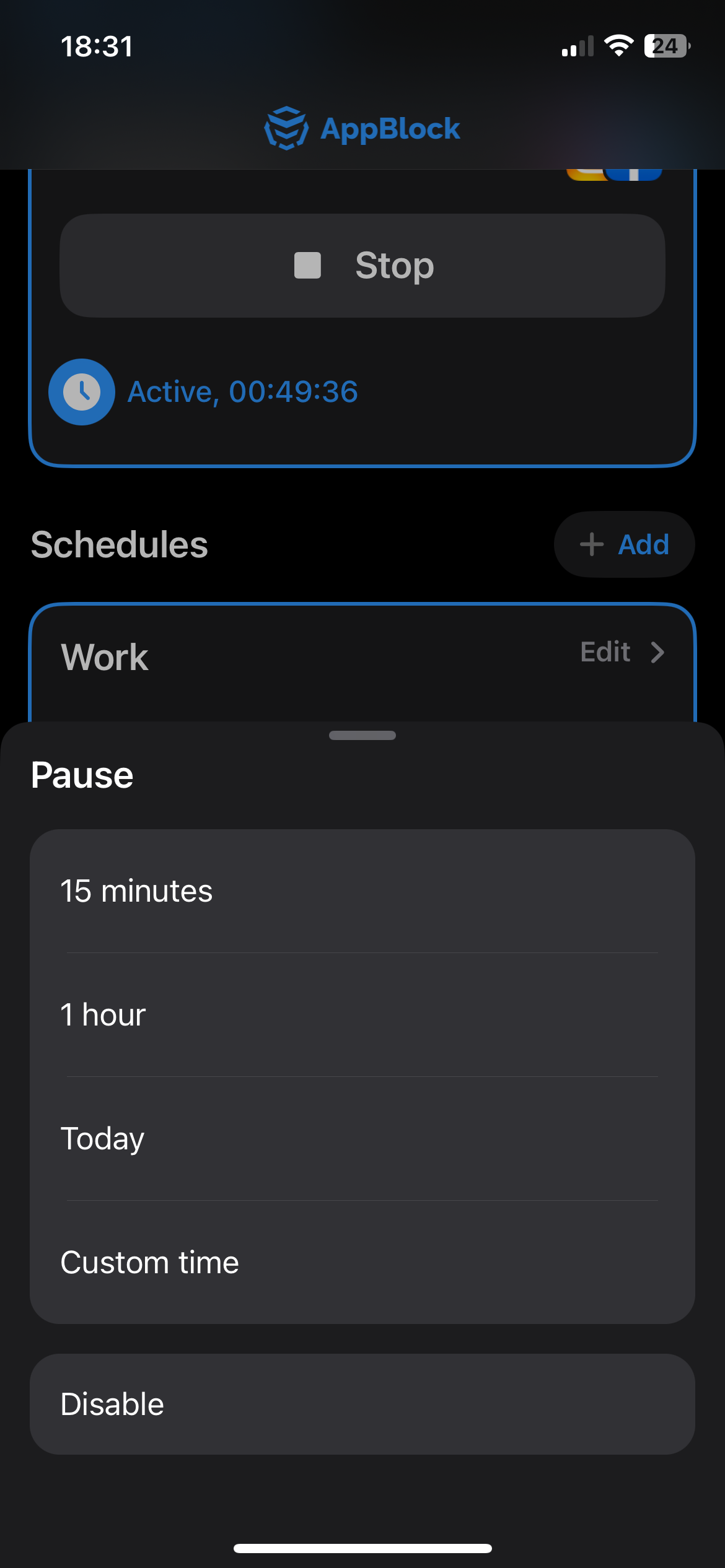This screenshot has width=725, height=1568.
Task: Pause the schedule for 15 minutes
Action: pos(362,891)
